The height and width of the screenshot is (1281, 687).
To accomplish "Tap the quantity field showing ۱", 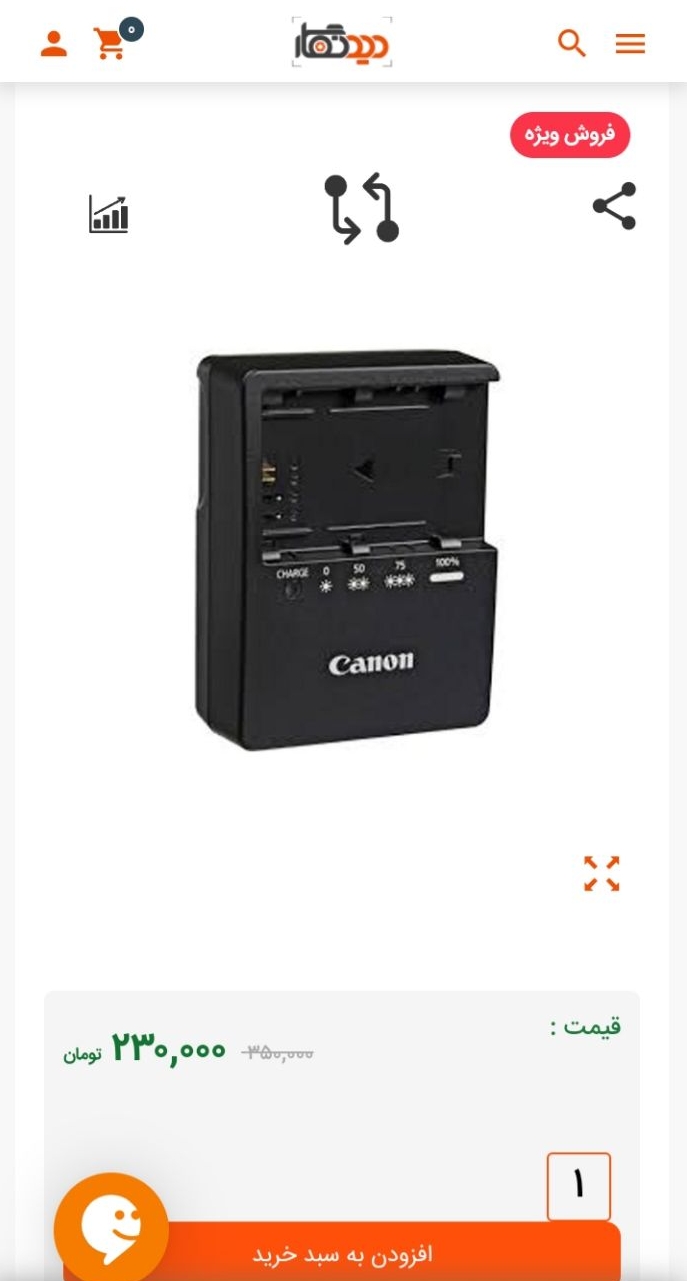I will click(x=578, y=1186).
